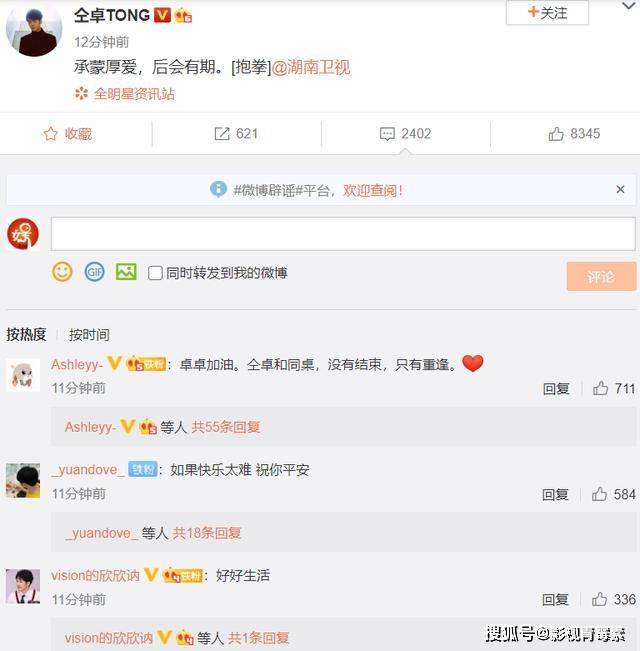Submit the comment with the 评论 button

click(600, 277)
